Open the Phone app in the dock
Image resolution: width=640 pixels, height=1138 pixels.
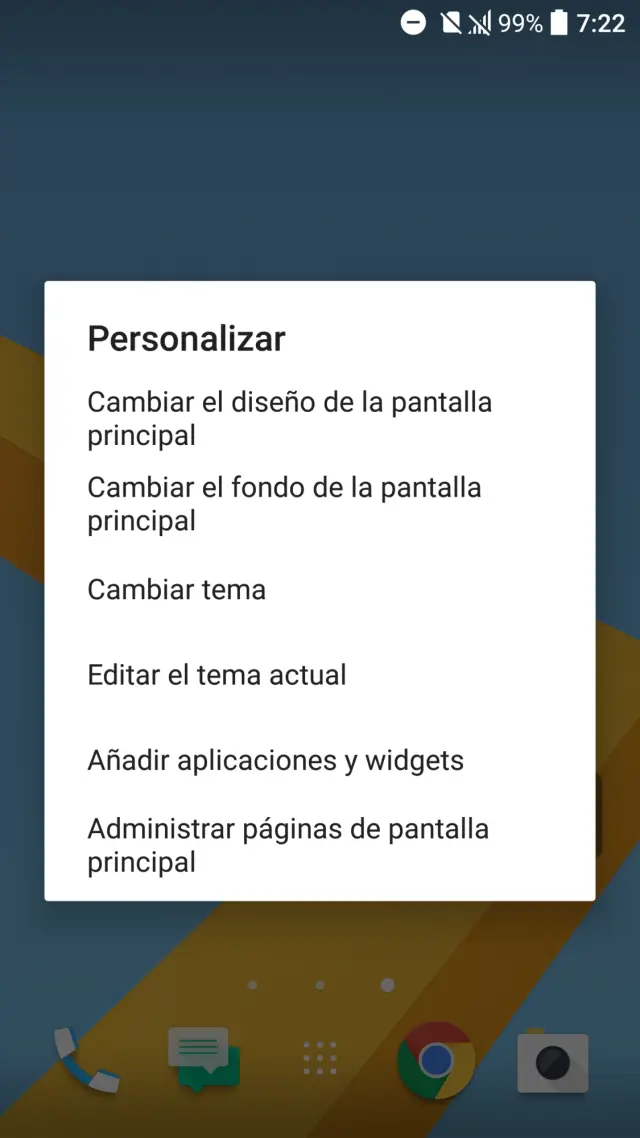pyautogui.click(x=86, y=1061)
